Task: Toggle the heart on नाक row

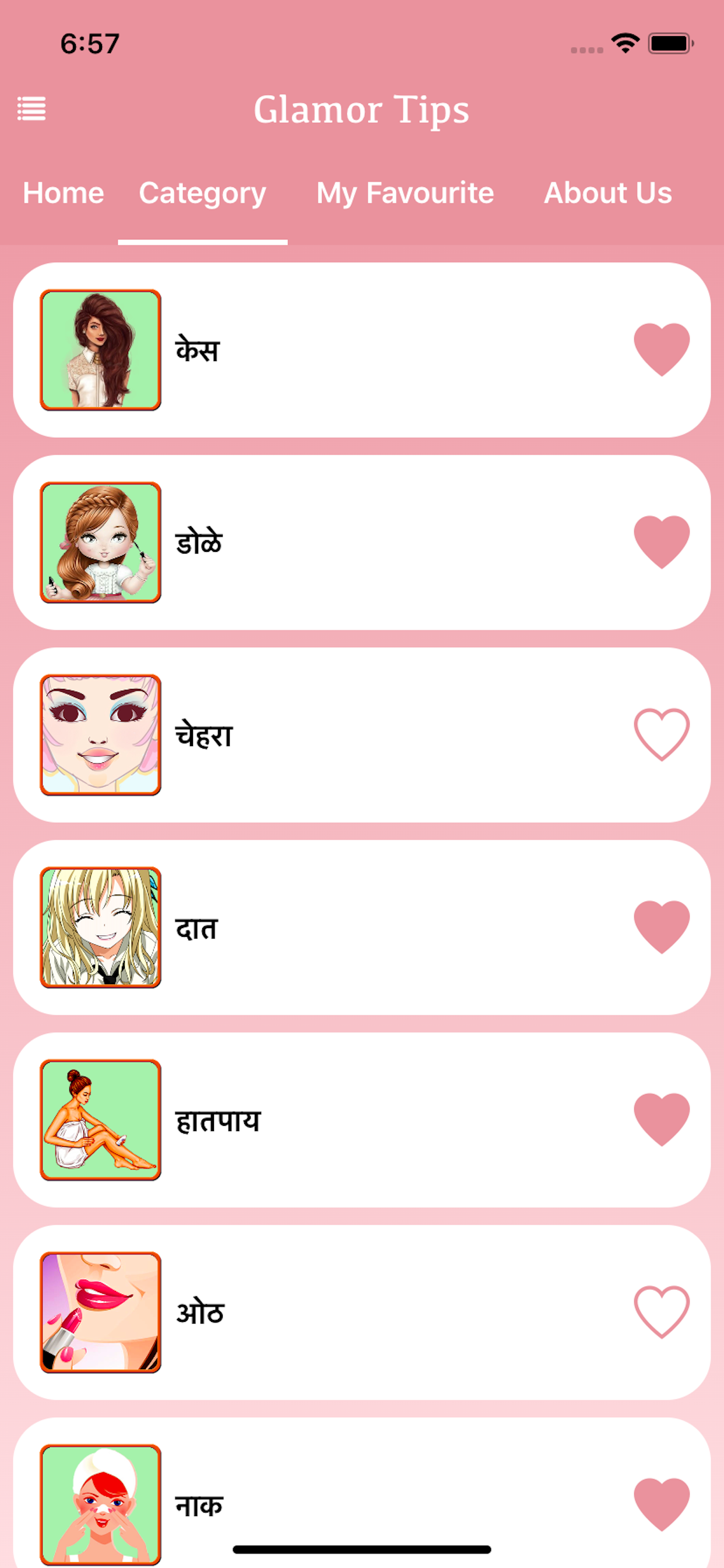Action: coord(662,1504)
